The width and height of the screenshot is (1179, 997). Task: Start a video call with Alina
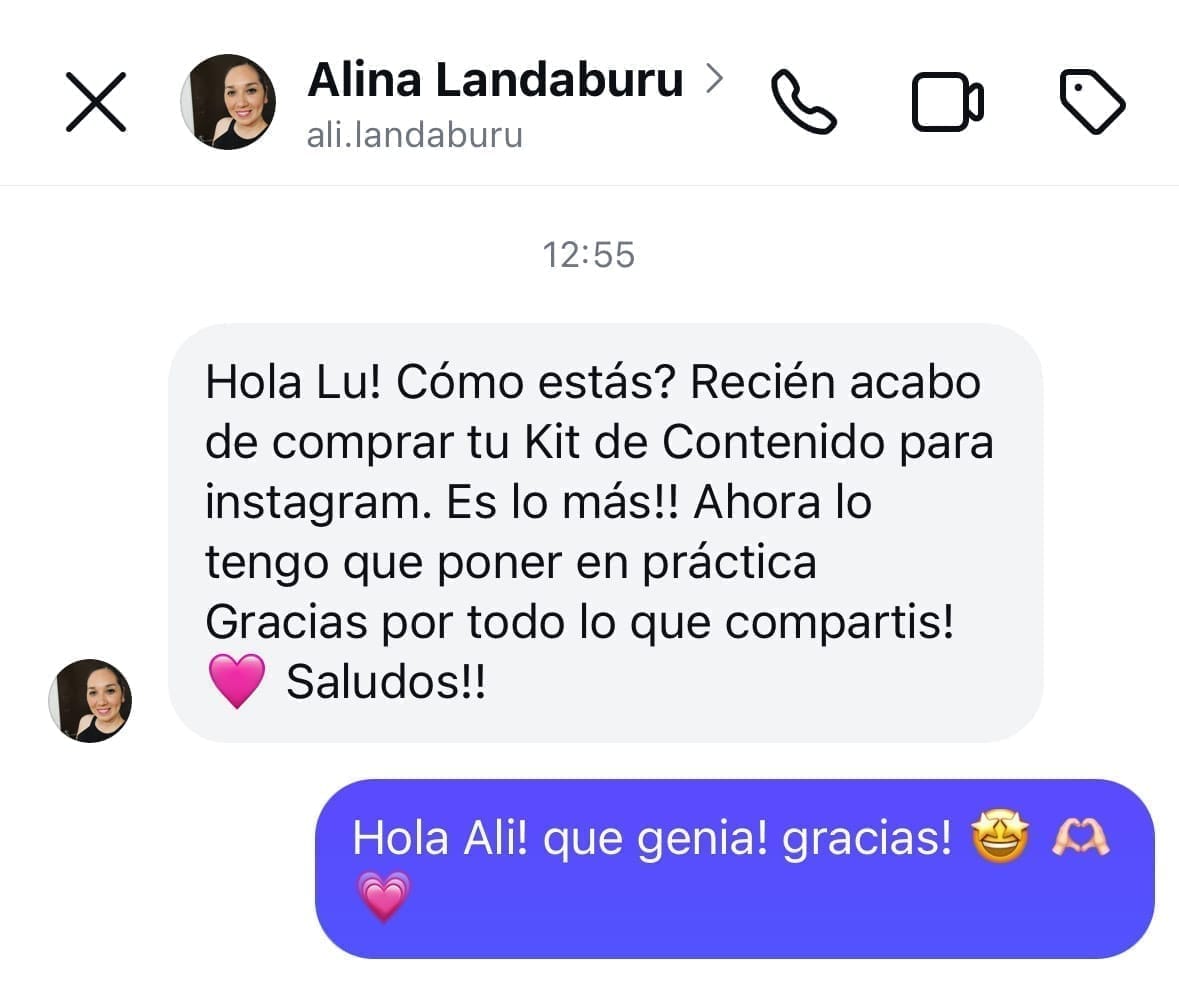(x=947, y=102)
